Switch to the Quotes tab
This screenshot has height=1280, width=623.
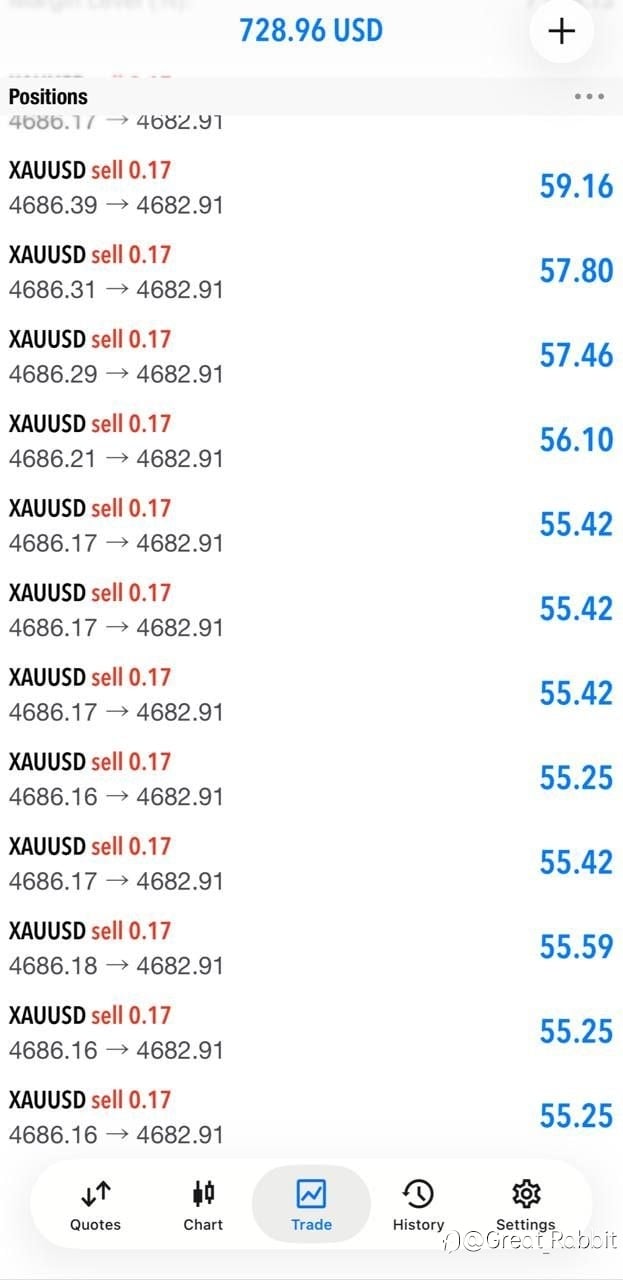tap(95, 1204)
